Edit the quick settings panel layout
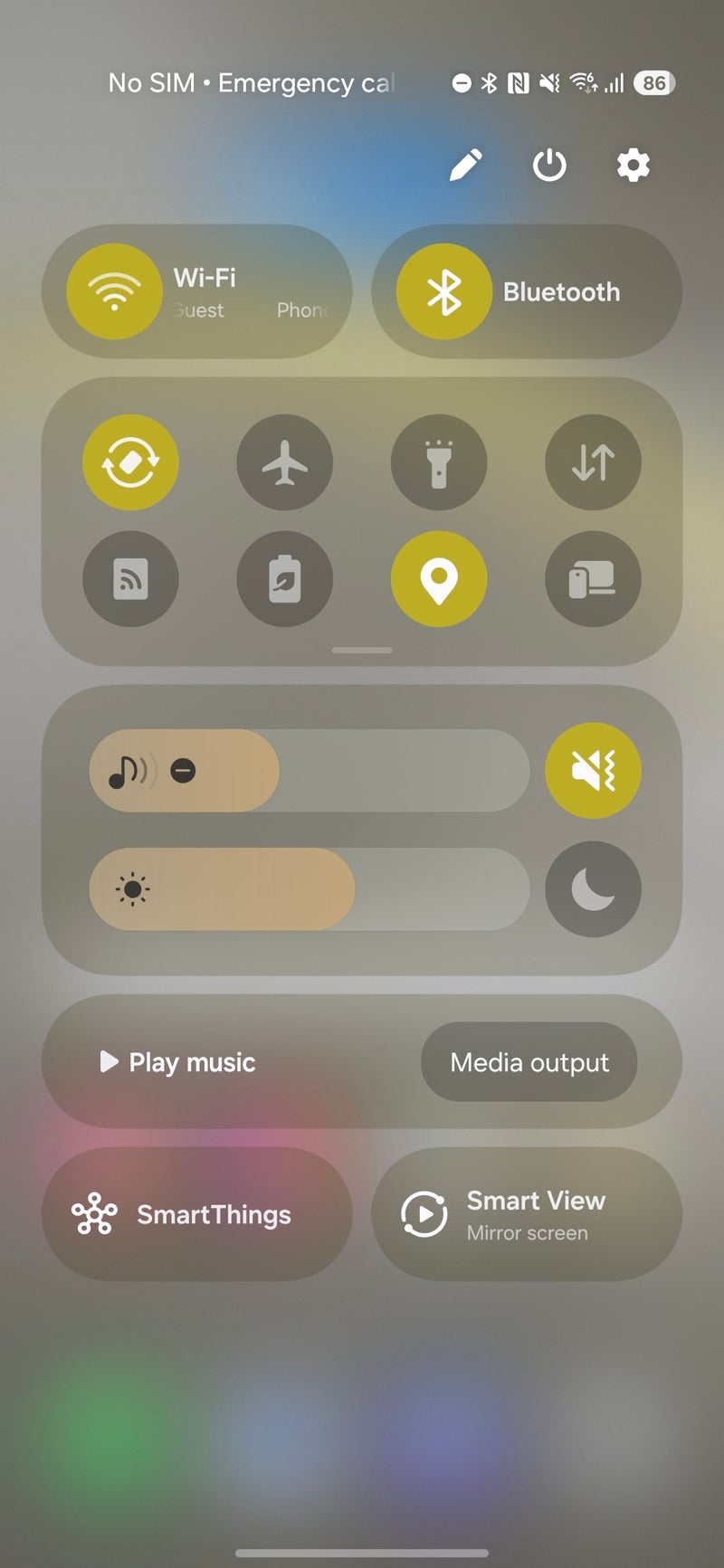The height and width of the screenshot is (1568, 724). coord(465,166)
